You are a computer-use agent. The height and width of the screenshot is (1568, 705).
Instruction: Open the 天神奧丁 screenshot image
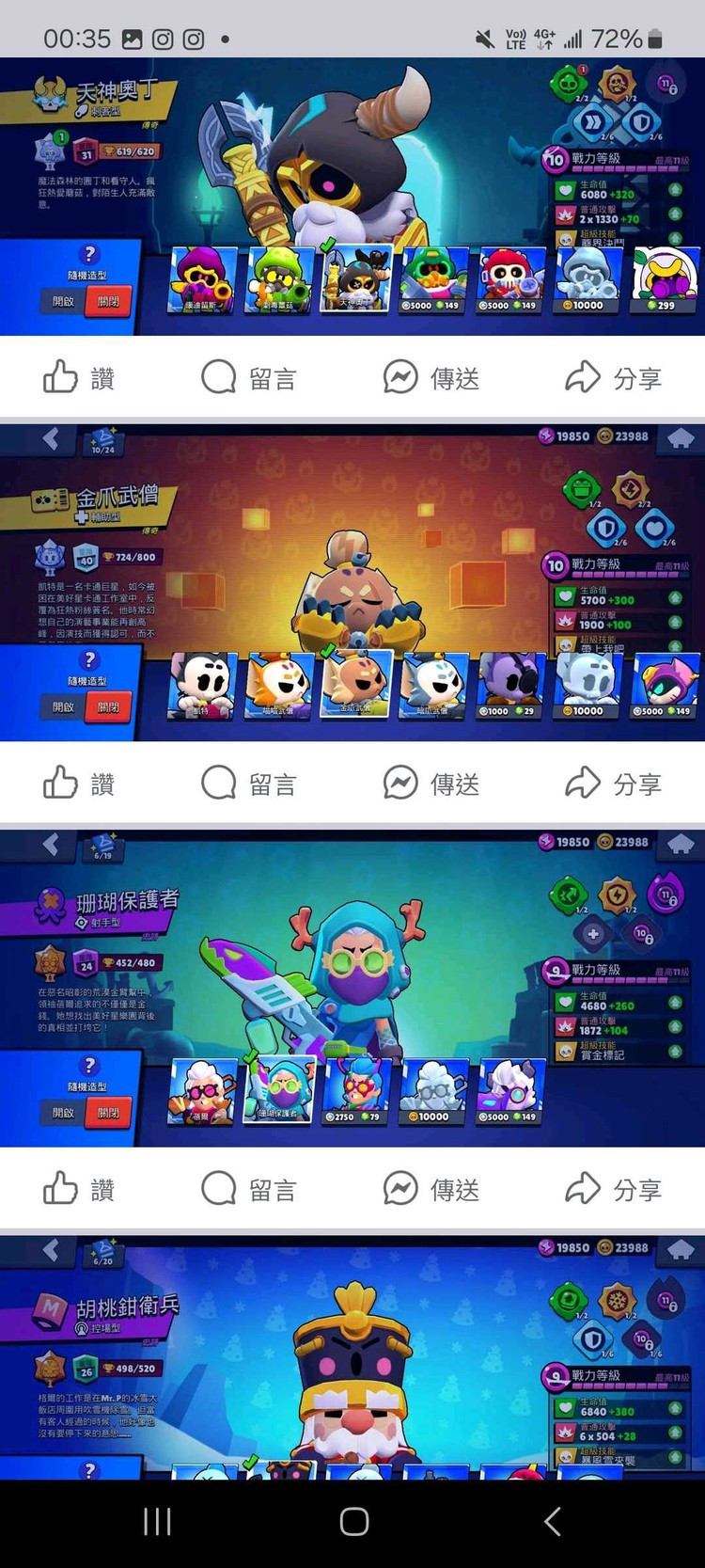(352, 197)
